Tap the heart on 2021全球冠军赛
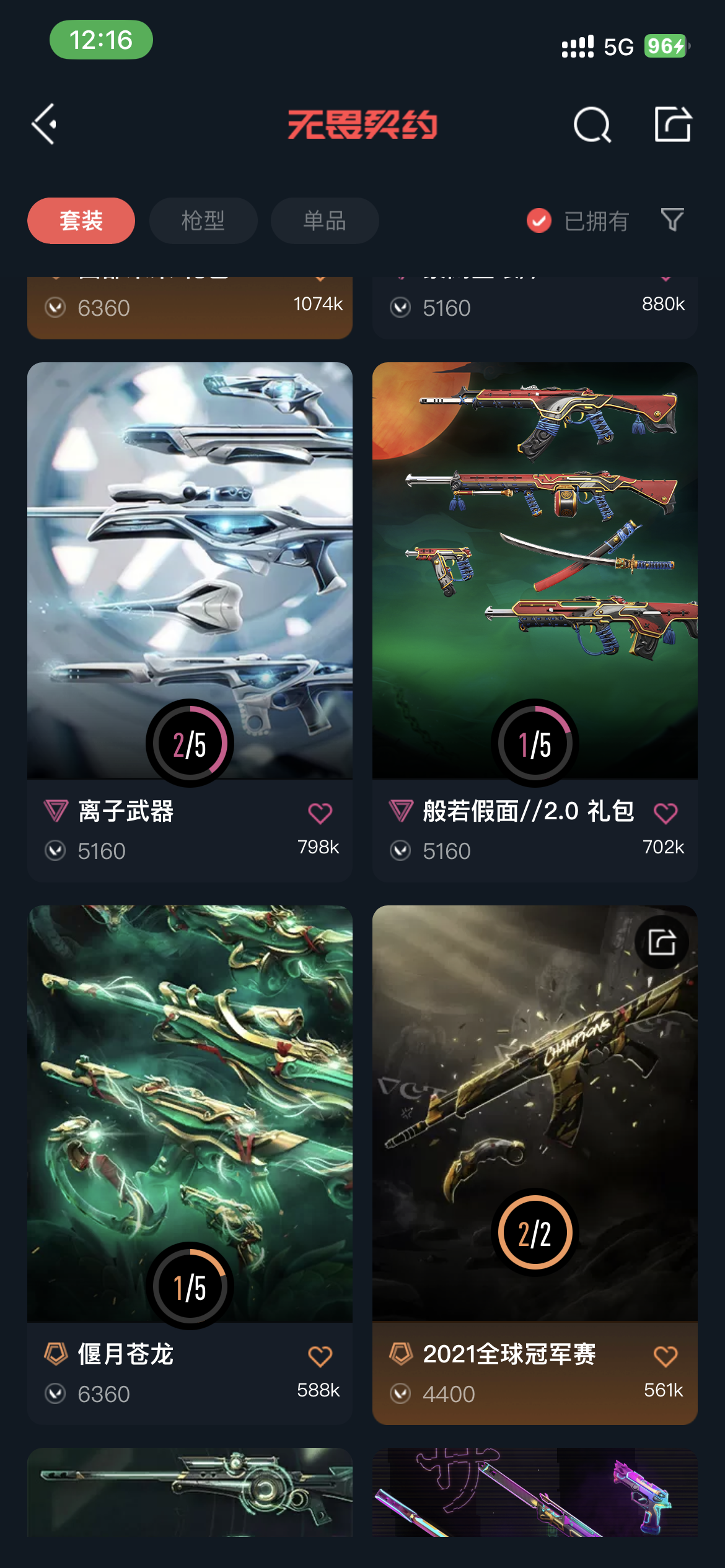725x1568 pixels. pyautogui.click(x=666, y=1357)
